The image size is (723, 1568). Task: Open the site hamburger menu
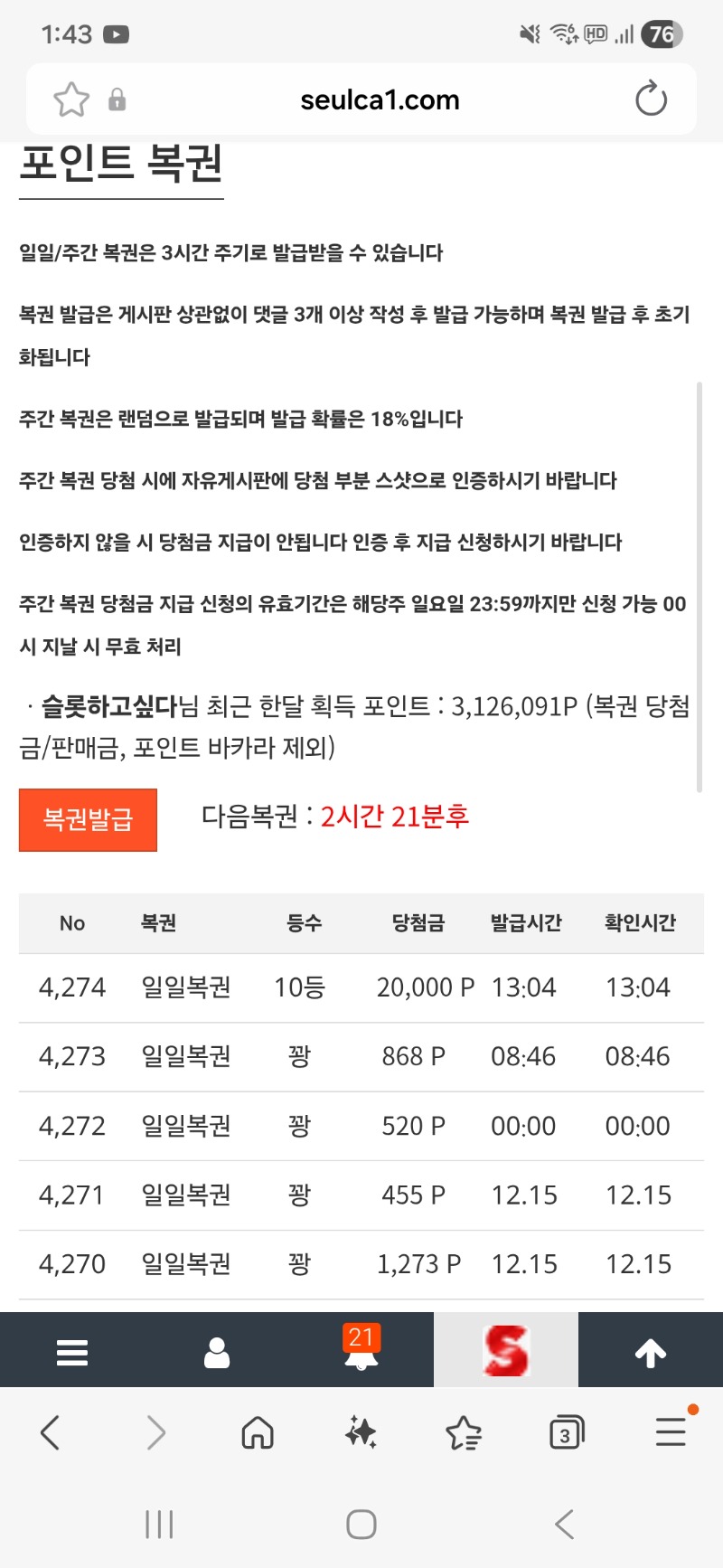[72, 1352]
